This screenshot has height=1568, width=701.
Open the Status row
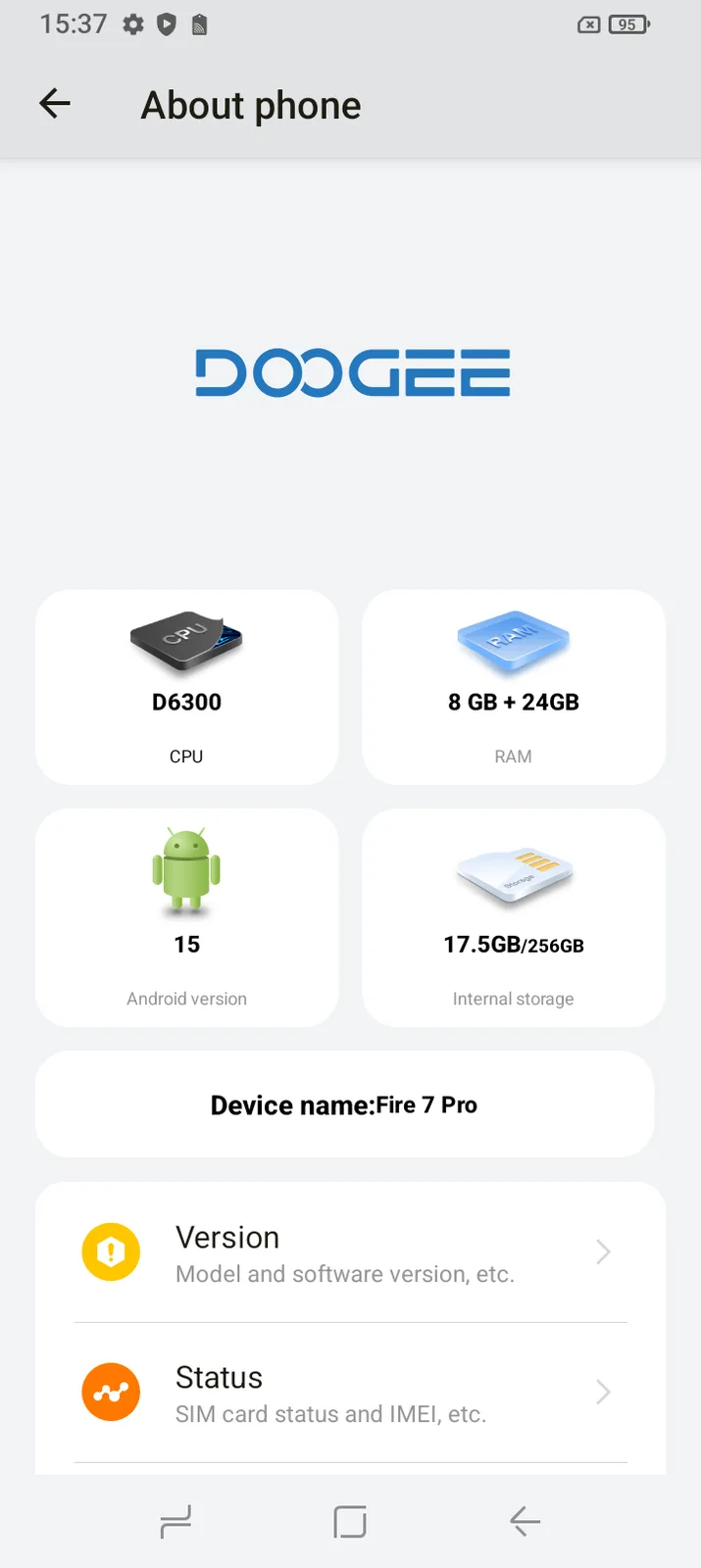pyautogui.click(x=350, y=1393)
